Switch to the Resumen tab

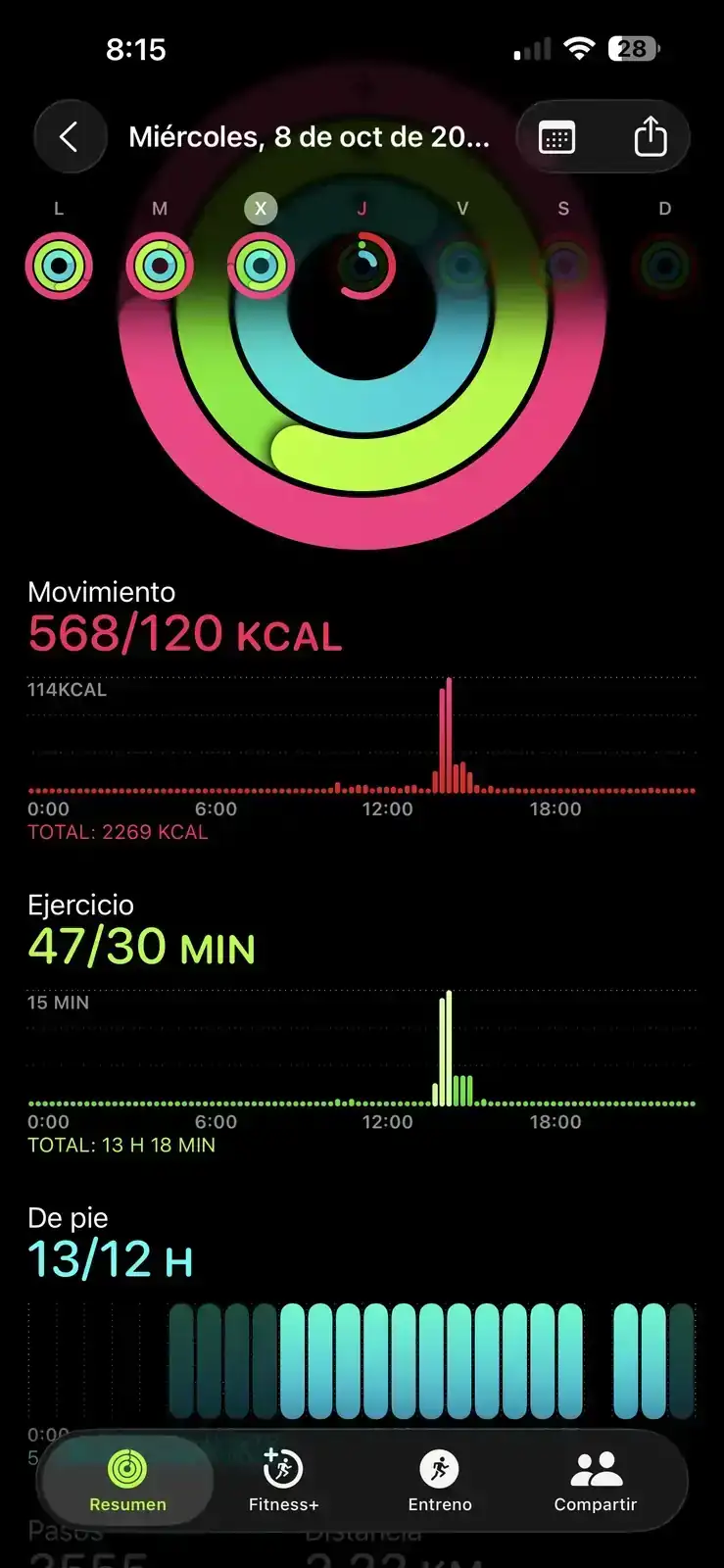(x=127, y=1480)
